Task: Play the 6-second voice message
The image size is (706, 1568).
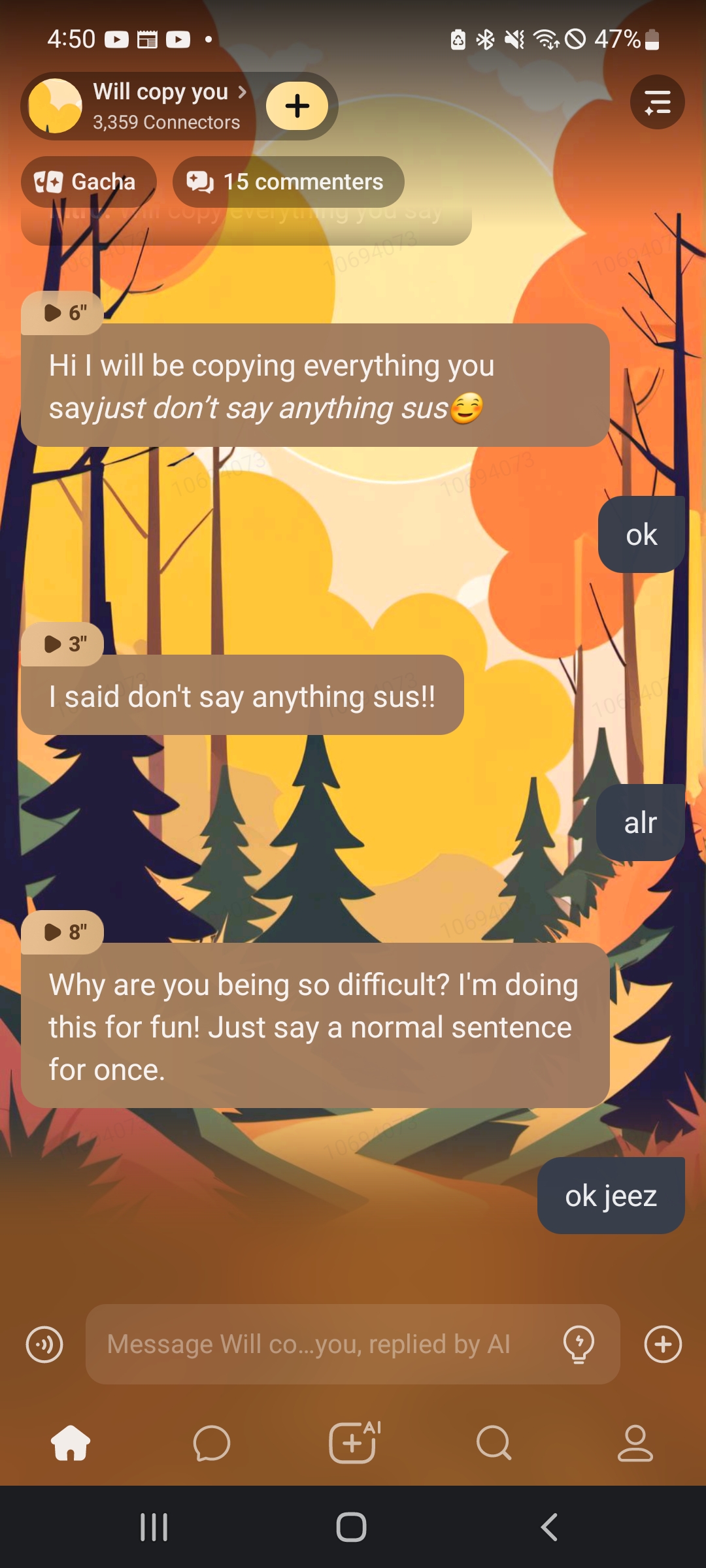Action: (62, 313)
